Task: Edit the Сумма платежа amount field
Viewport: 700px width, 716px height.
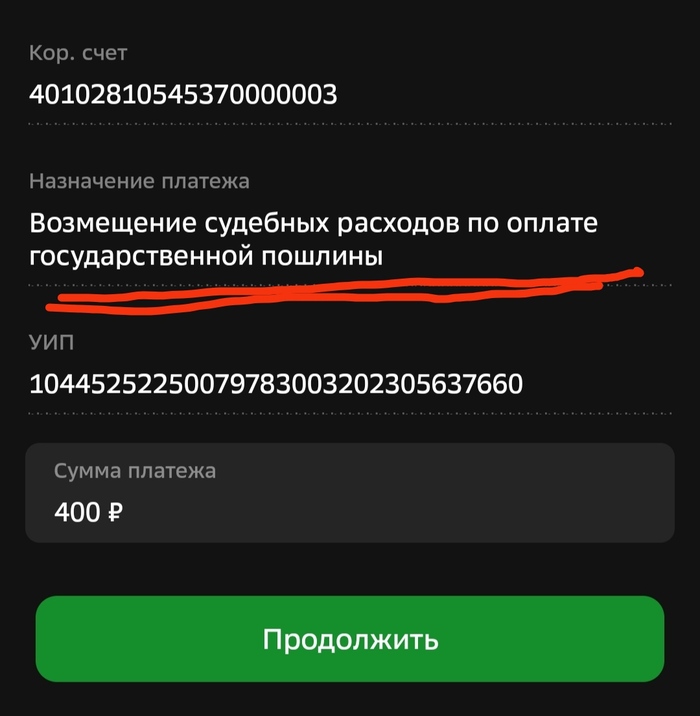Action: pos(350,512)
